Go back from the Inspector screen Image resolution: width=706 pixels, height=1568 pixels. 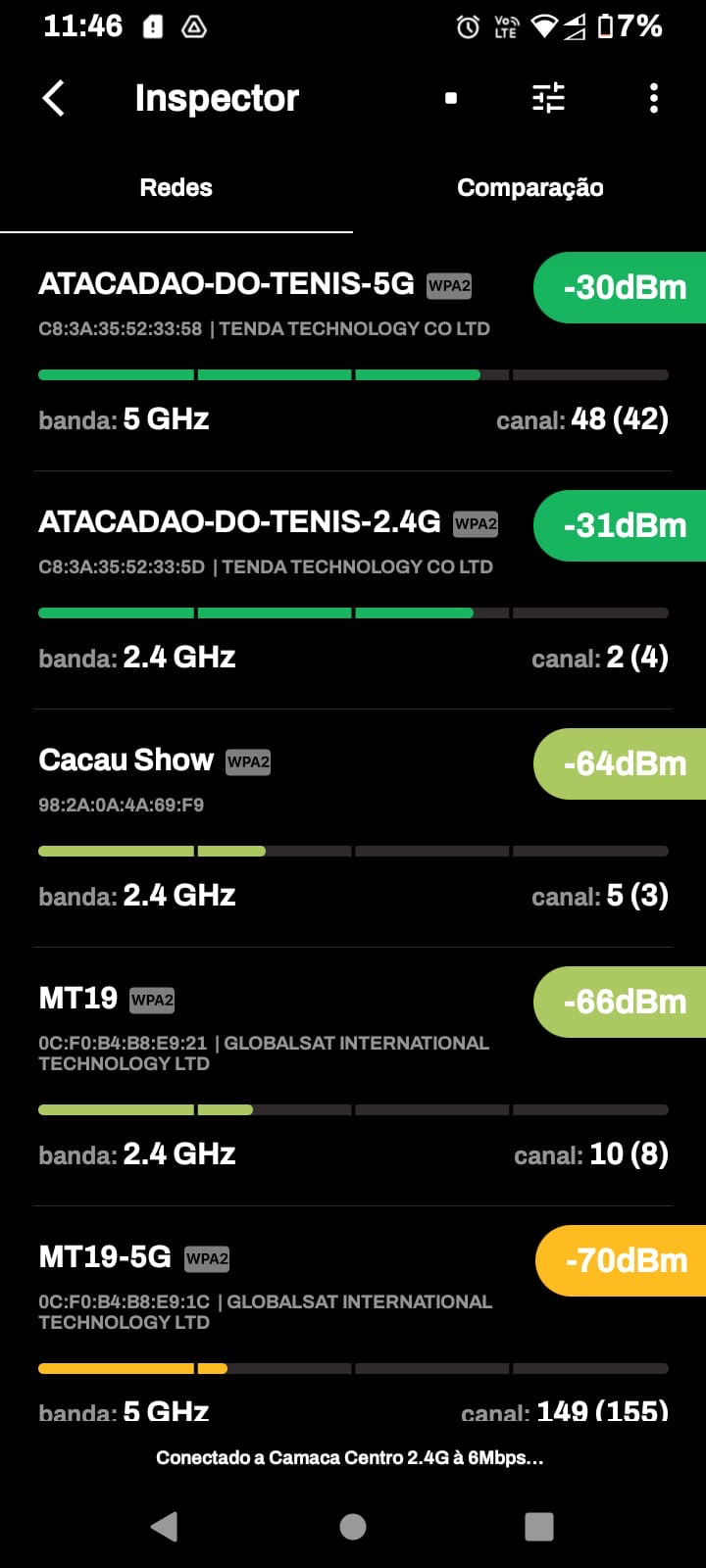(54, 98)
